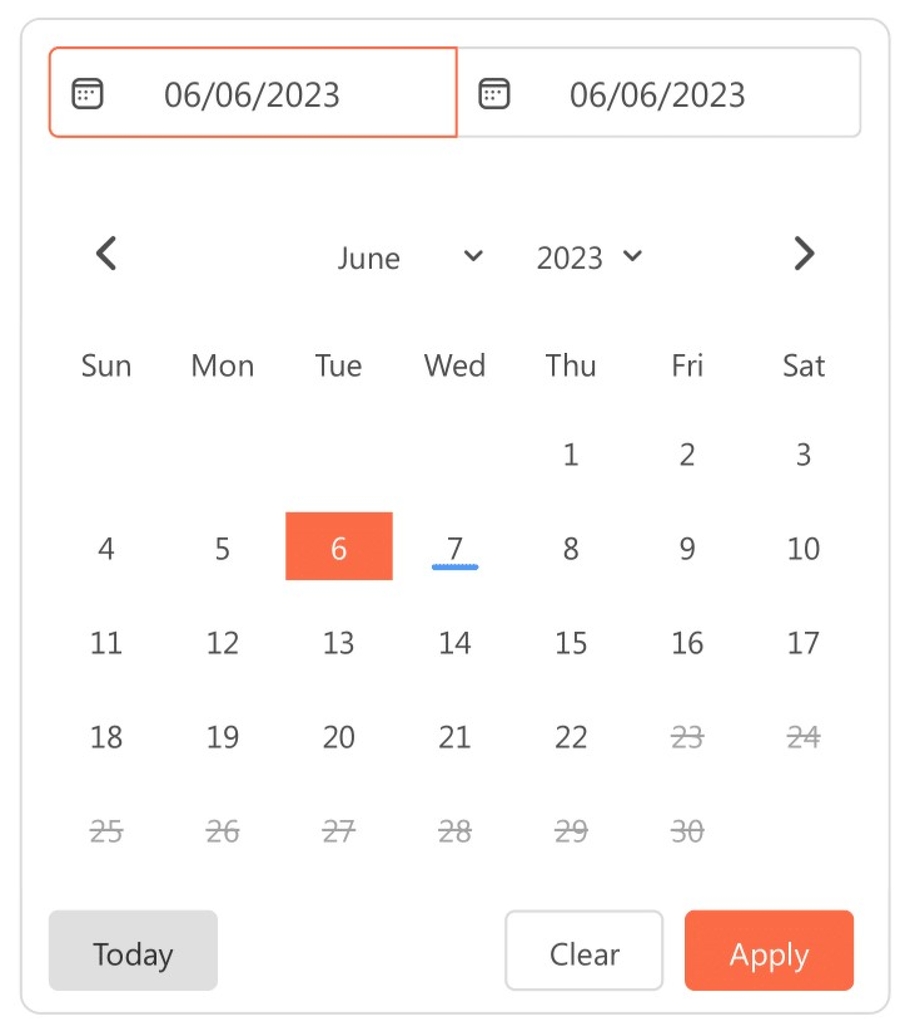The image size is (900, 1026).
Task: Pick June 1 as the date
Action: [x=571, y=455]
